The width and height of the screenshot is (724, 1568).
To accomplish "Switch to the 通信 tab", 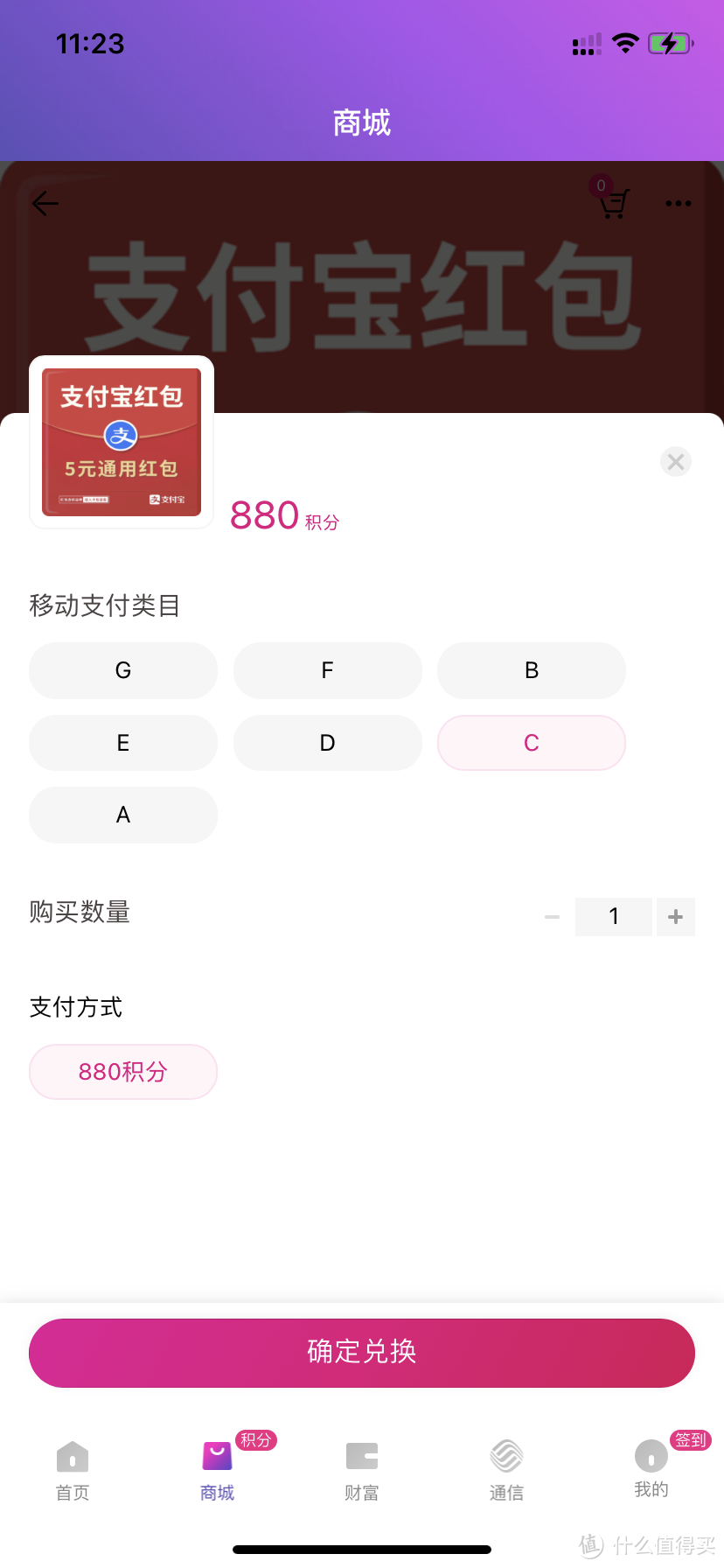I will (x=506, y=1470).
